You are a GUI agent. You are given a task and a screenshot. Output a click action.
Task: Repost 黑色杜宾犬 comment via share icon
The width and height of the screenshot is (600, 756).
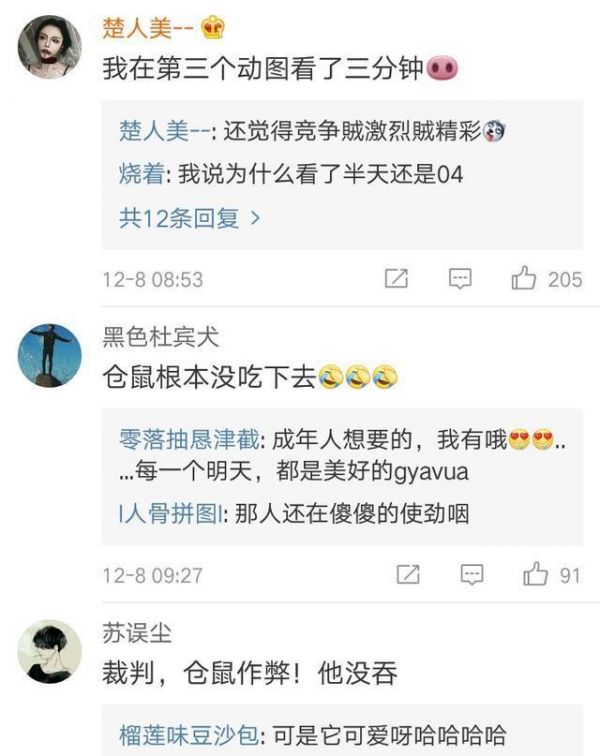[x=408, y=575]
